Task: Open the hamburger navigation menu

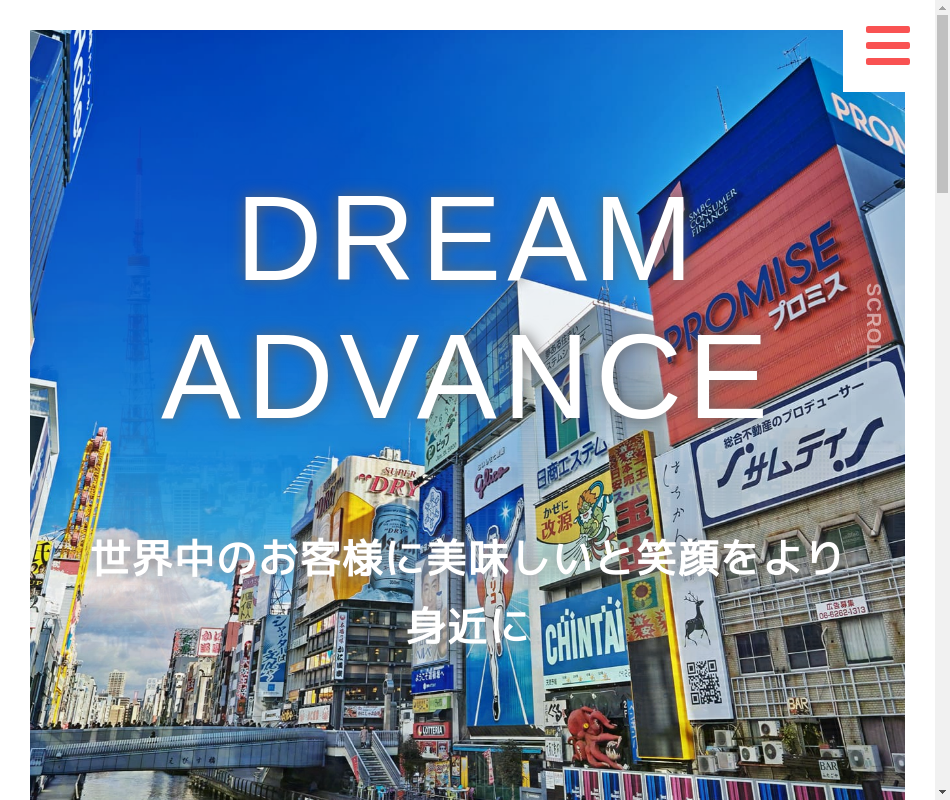Action: point(887,46)
